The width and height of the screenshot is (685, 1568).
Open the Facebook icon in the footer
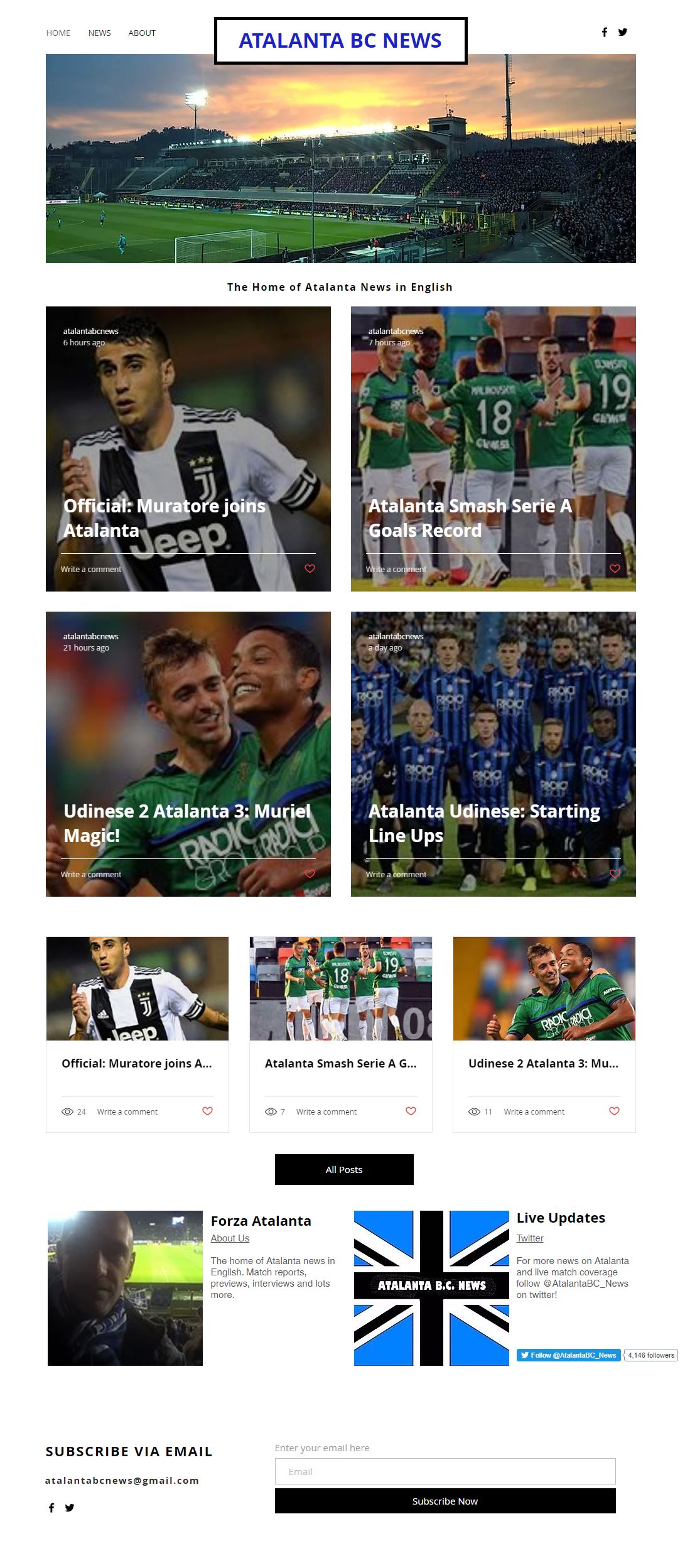point(51,1508)
